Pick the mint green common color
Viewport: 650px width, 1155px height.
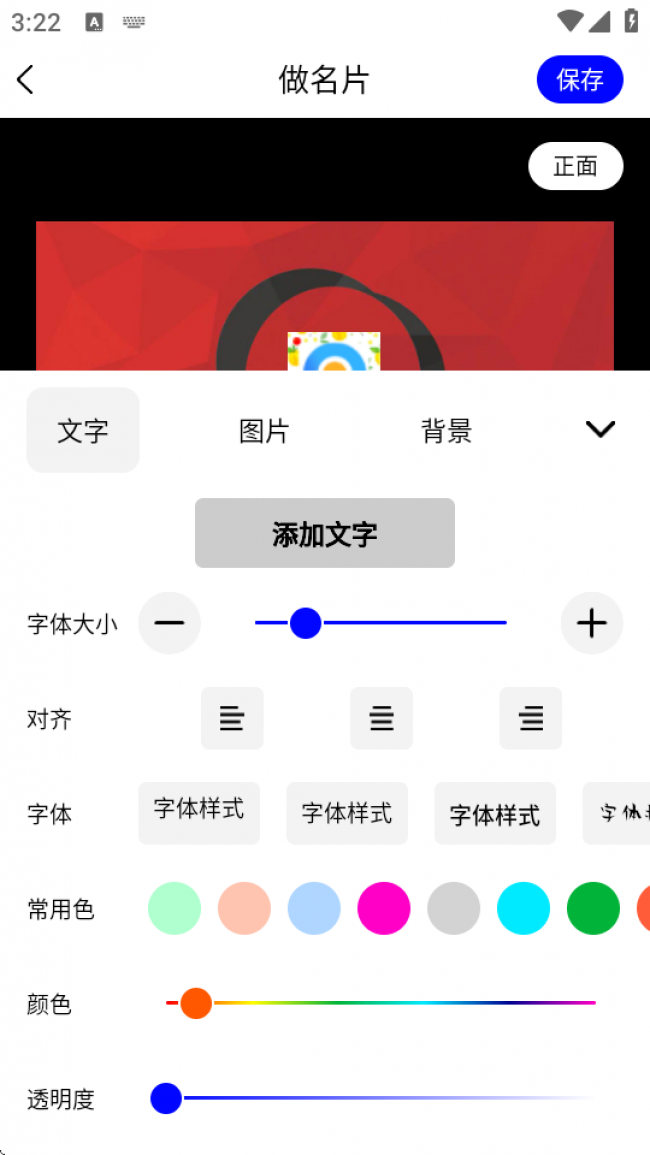pos(174,908)
